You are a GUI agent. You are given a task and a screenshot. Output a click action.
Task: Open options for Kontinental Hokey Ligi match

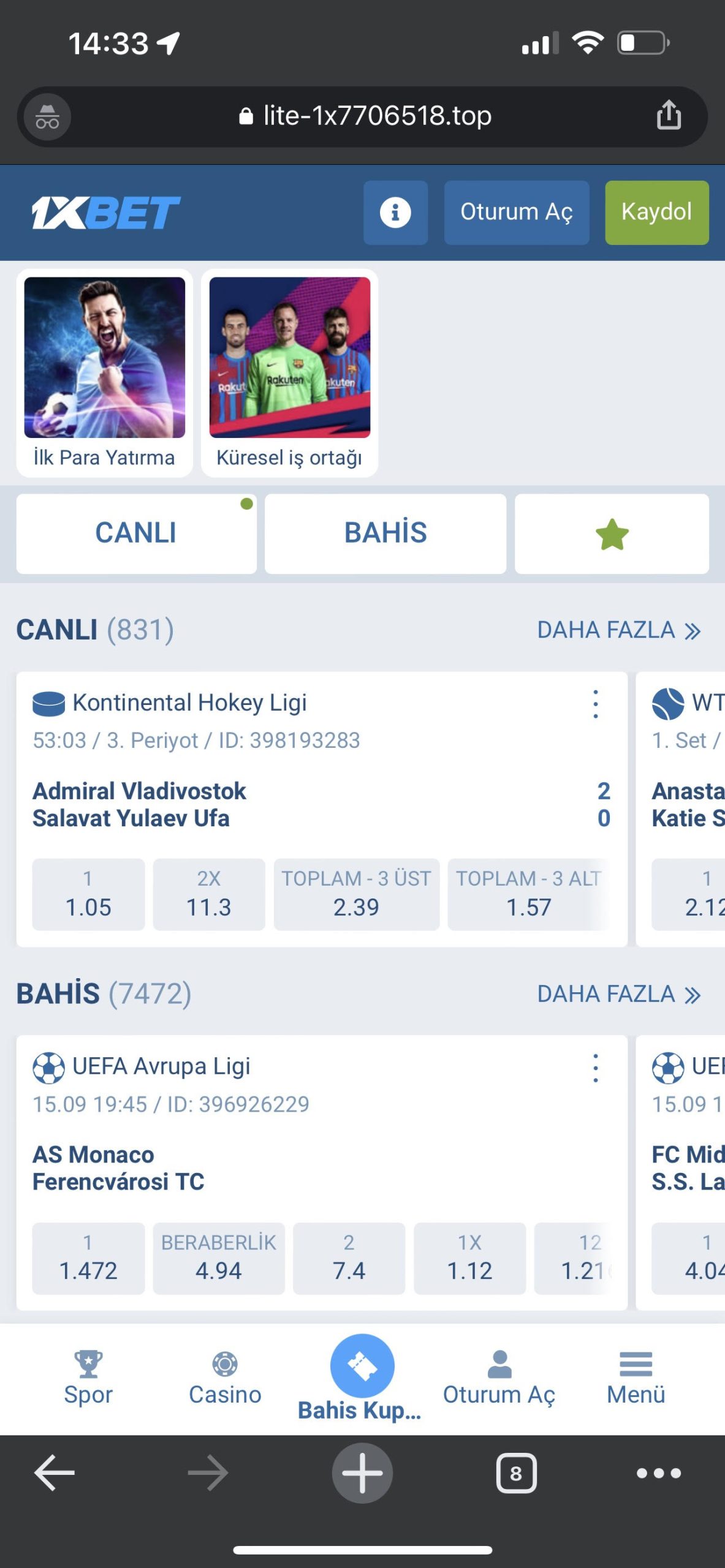coord(595,704)
